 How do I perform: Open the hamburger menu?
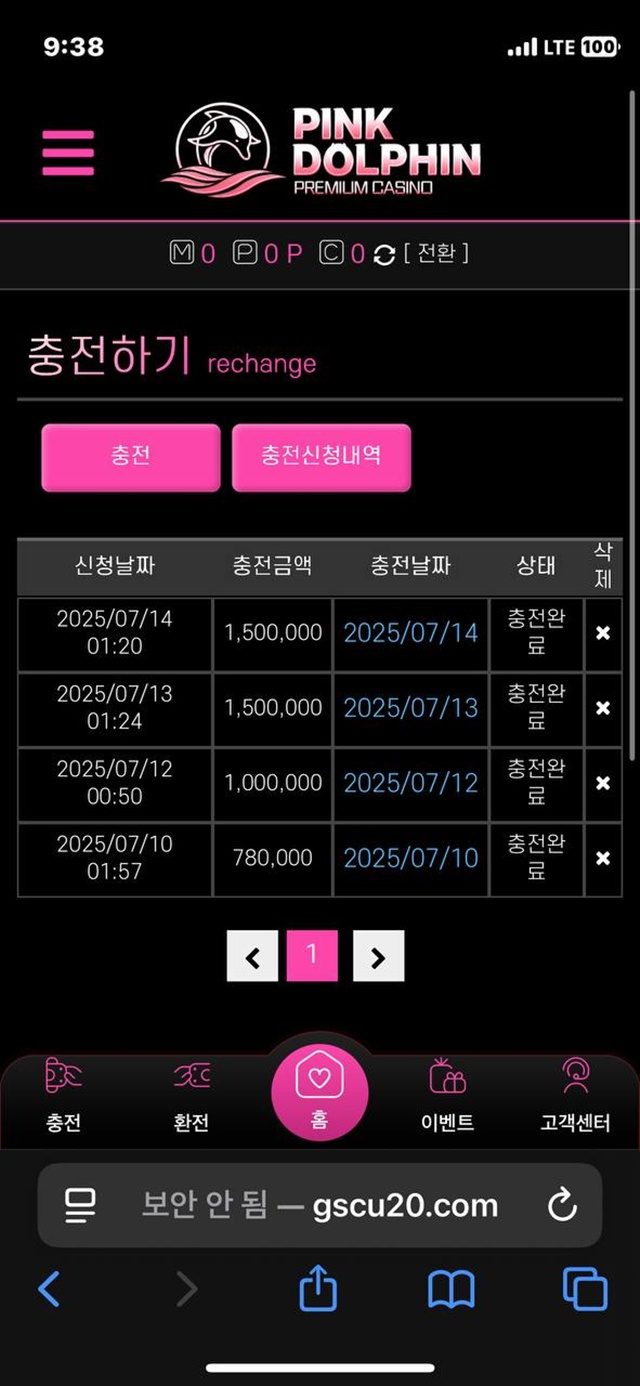pos(68,153)
